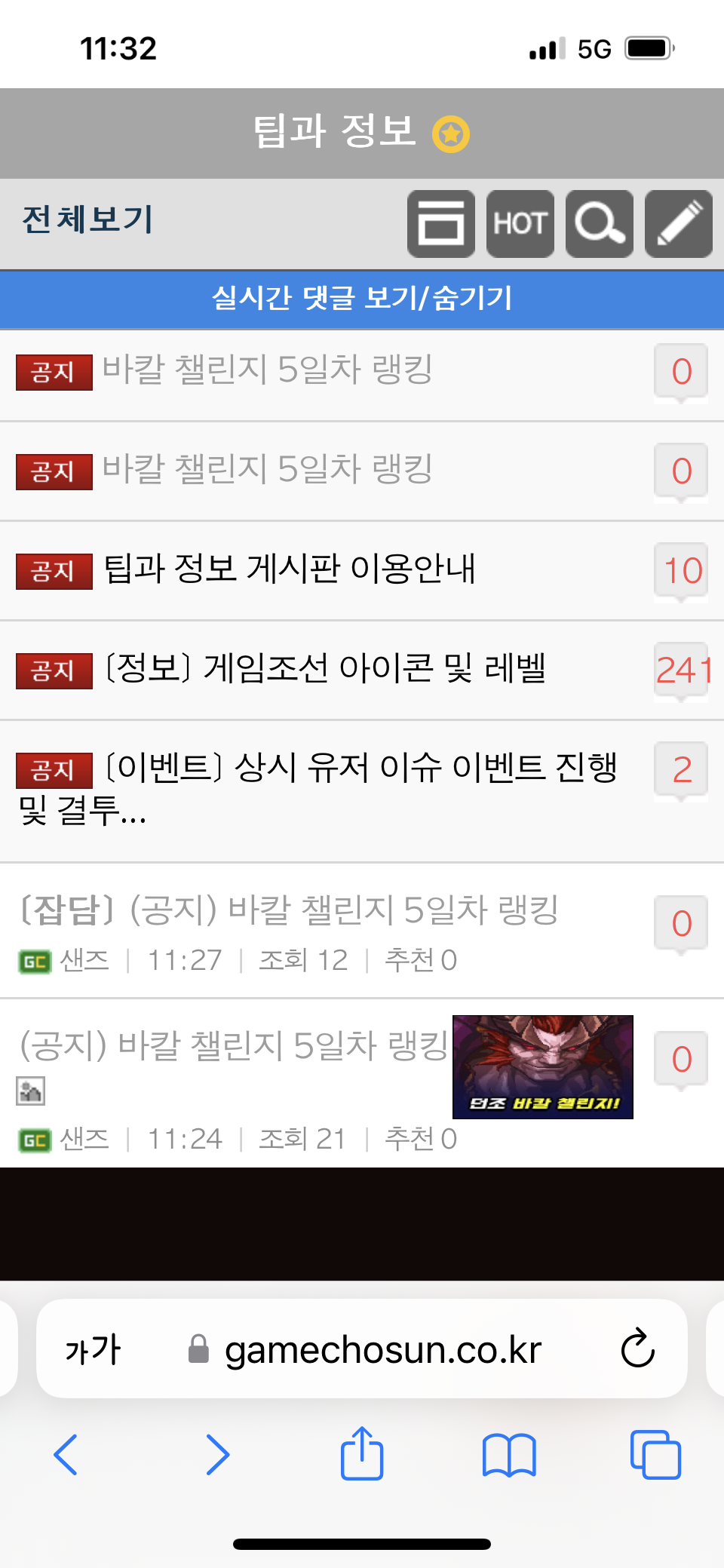Open notice 상시 유저 이슈 이벤트 진행
The image size is (724, 1568).
click(318, 789)
